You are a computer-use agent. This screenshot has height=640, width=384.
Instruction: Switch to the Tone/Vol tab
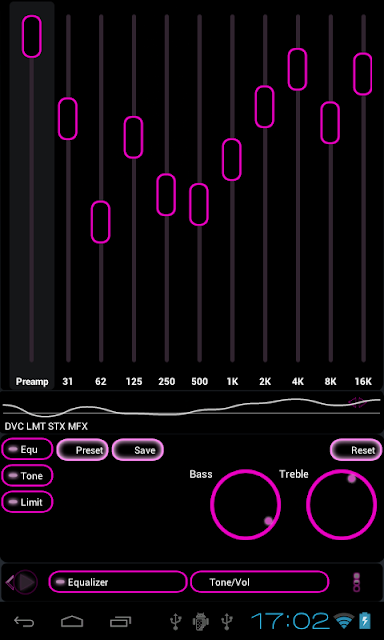[260, 582]
